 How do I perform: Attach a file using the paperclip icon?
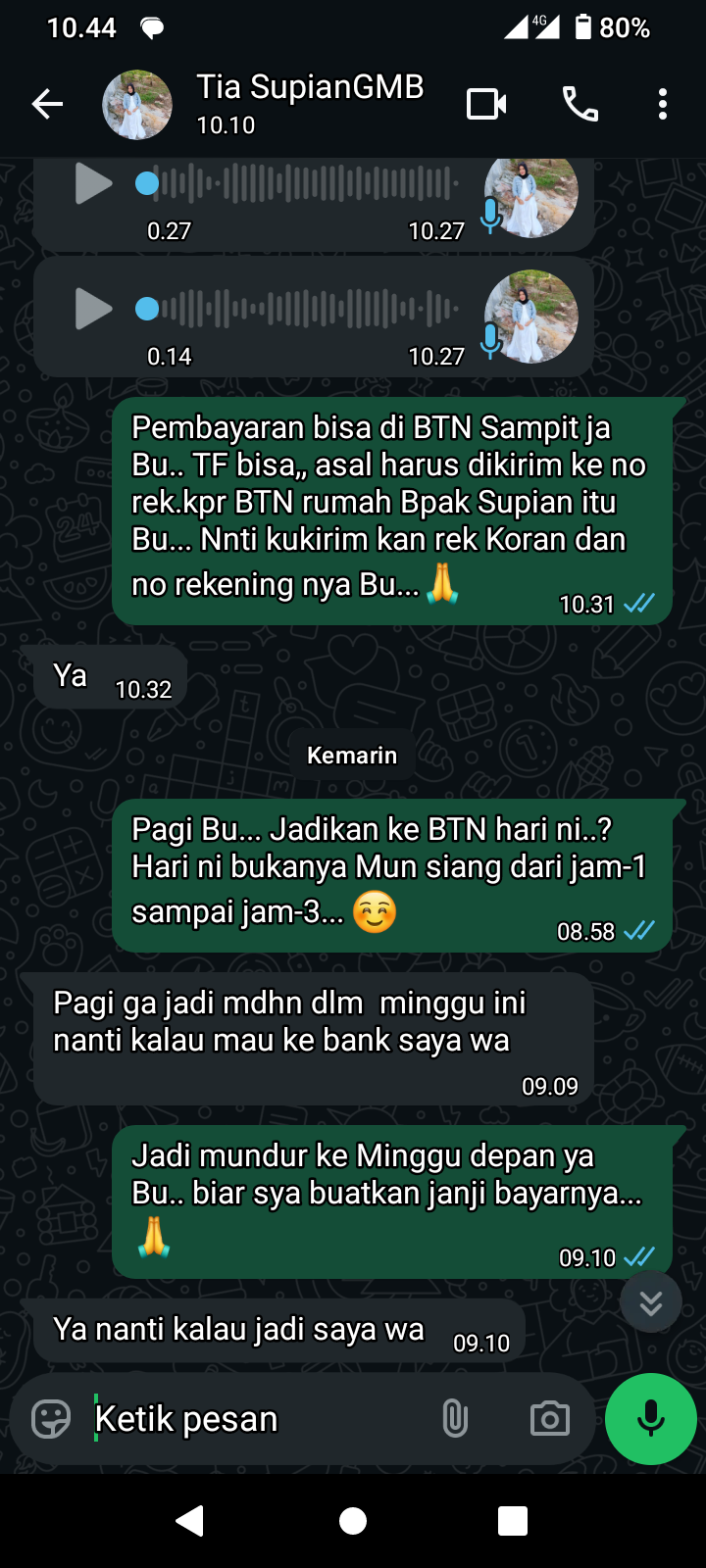pos(455,1417)
